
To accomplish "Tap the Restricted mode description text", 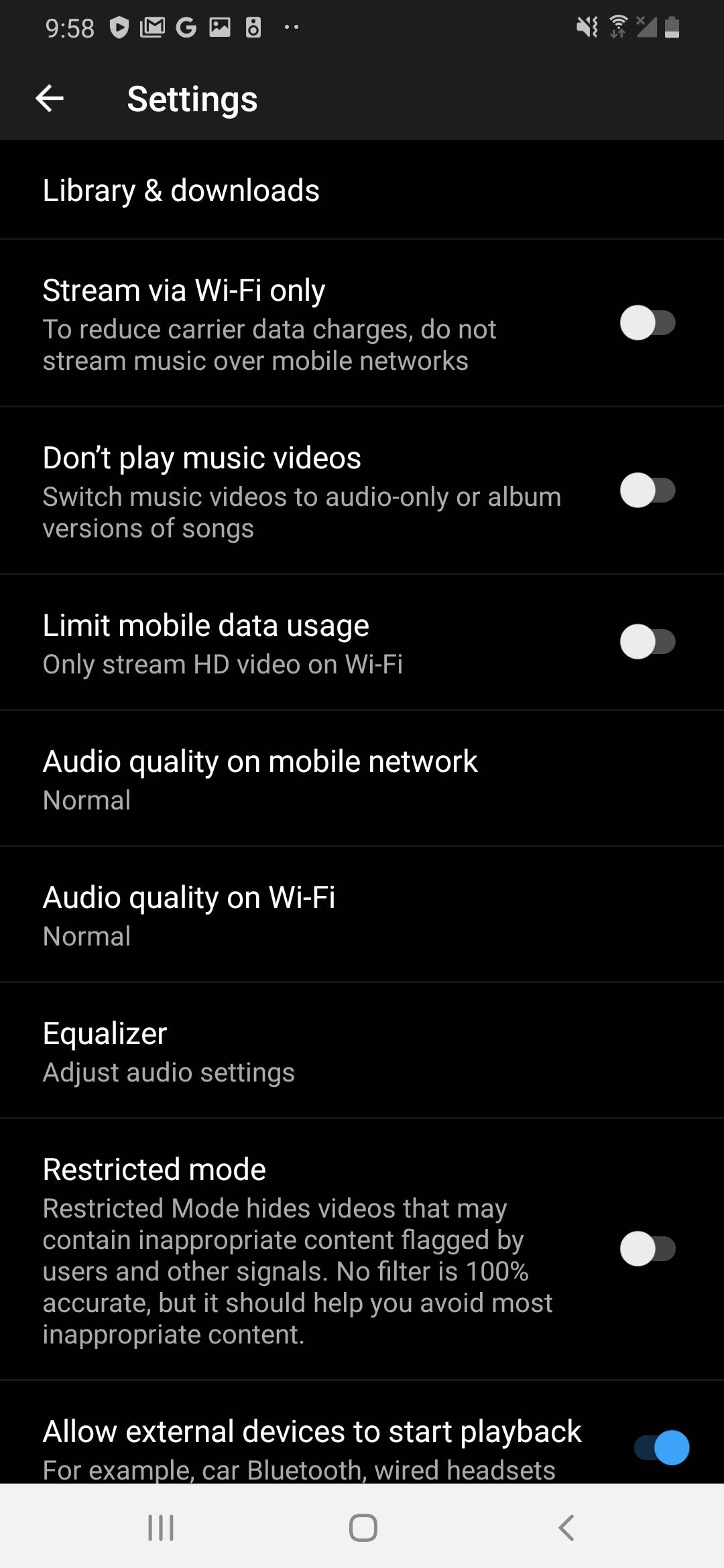I will (x=295, y=1270).
